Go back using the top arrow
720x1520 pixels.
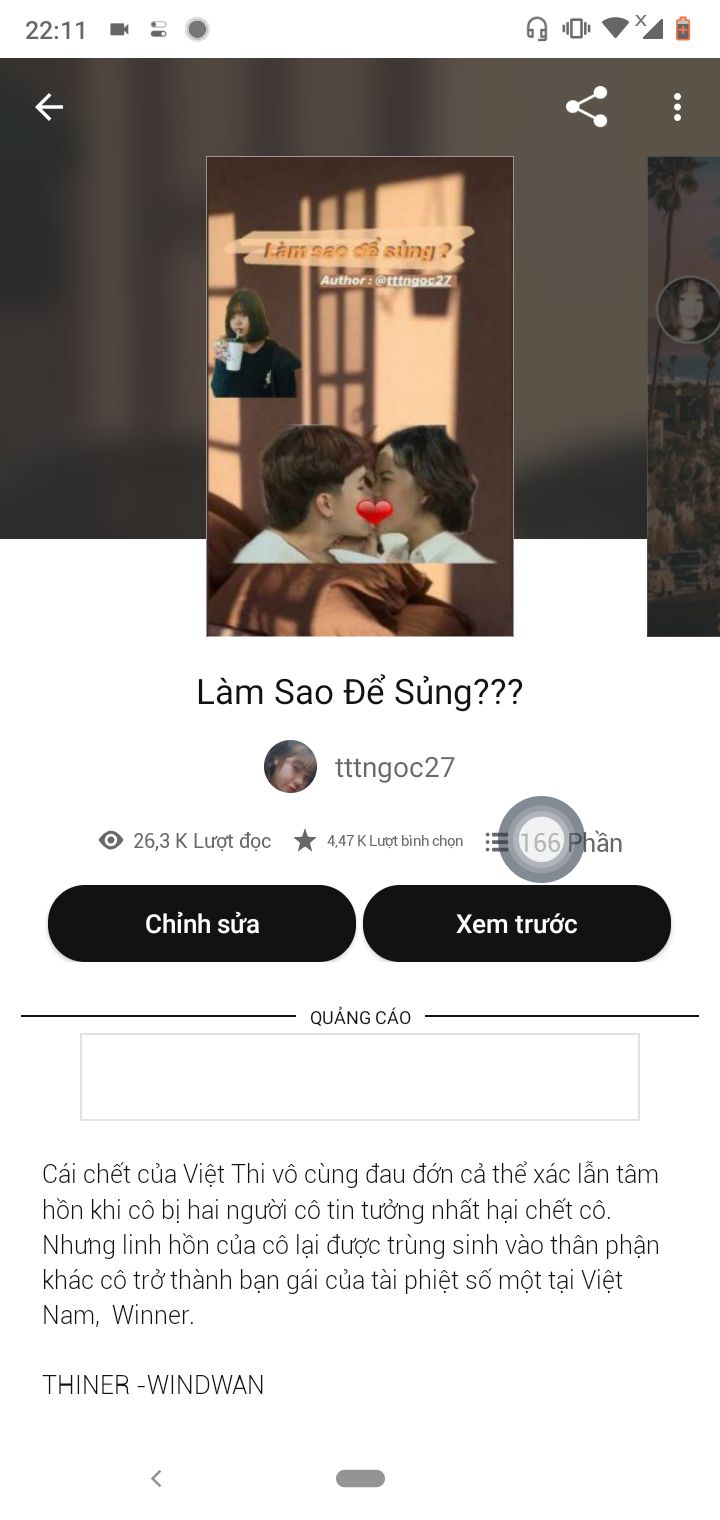coord(49,107)
